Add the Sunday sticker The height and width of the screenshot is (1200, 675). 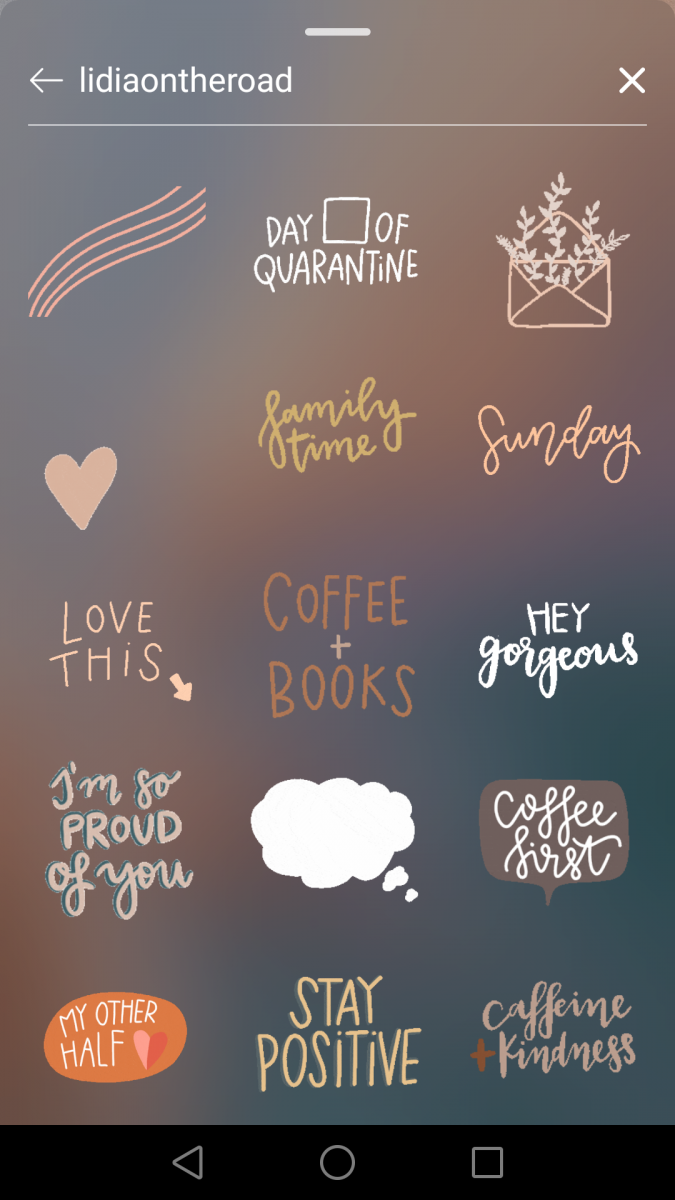558,440
